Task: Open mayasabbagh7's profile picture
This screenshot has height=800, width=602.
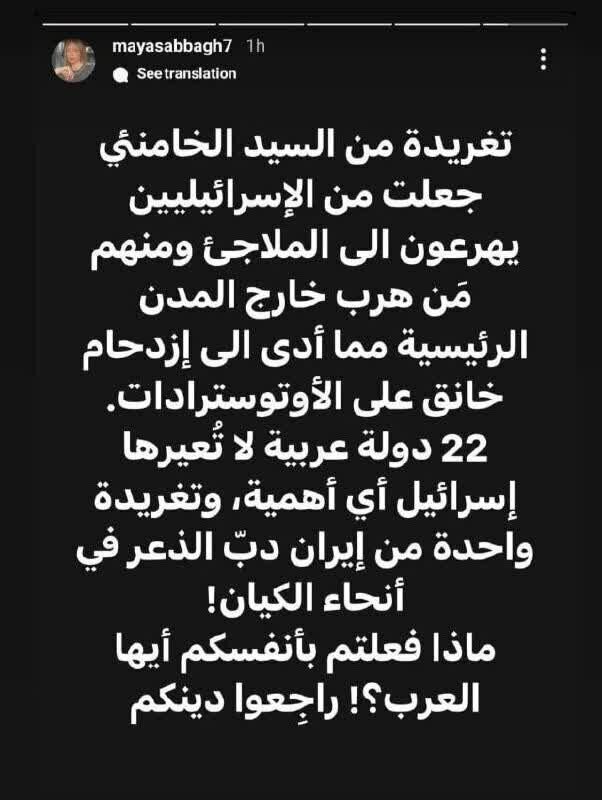Action: tap(74, 61)
